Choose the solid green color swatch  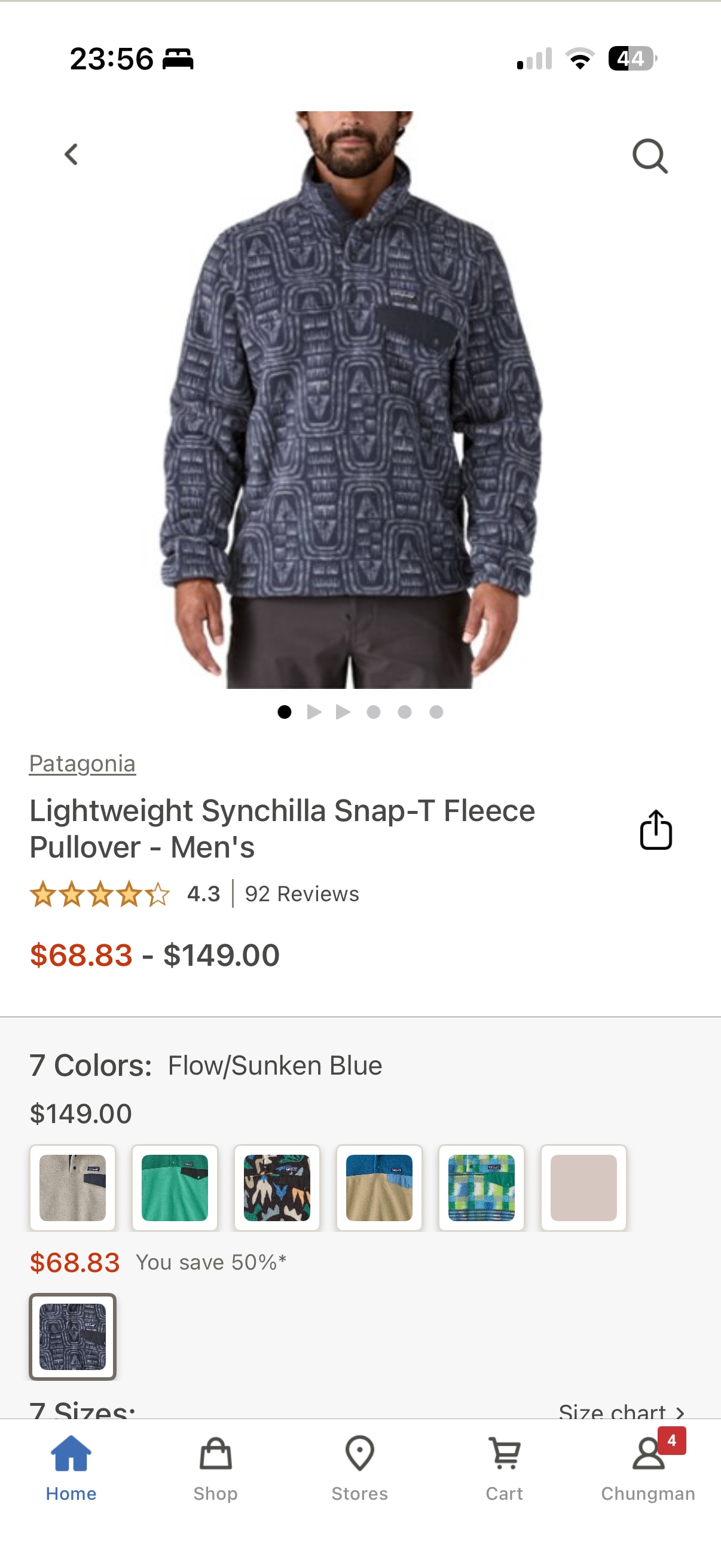(175, 1188)
